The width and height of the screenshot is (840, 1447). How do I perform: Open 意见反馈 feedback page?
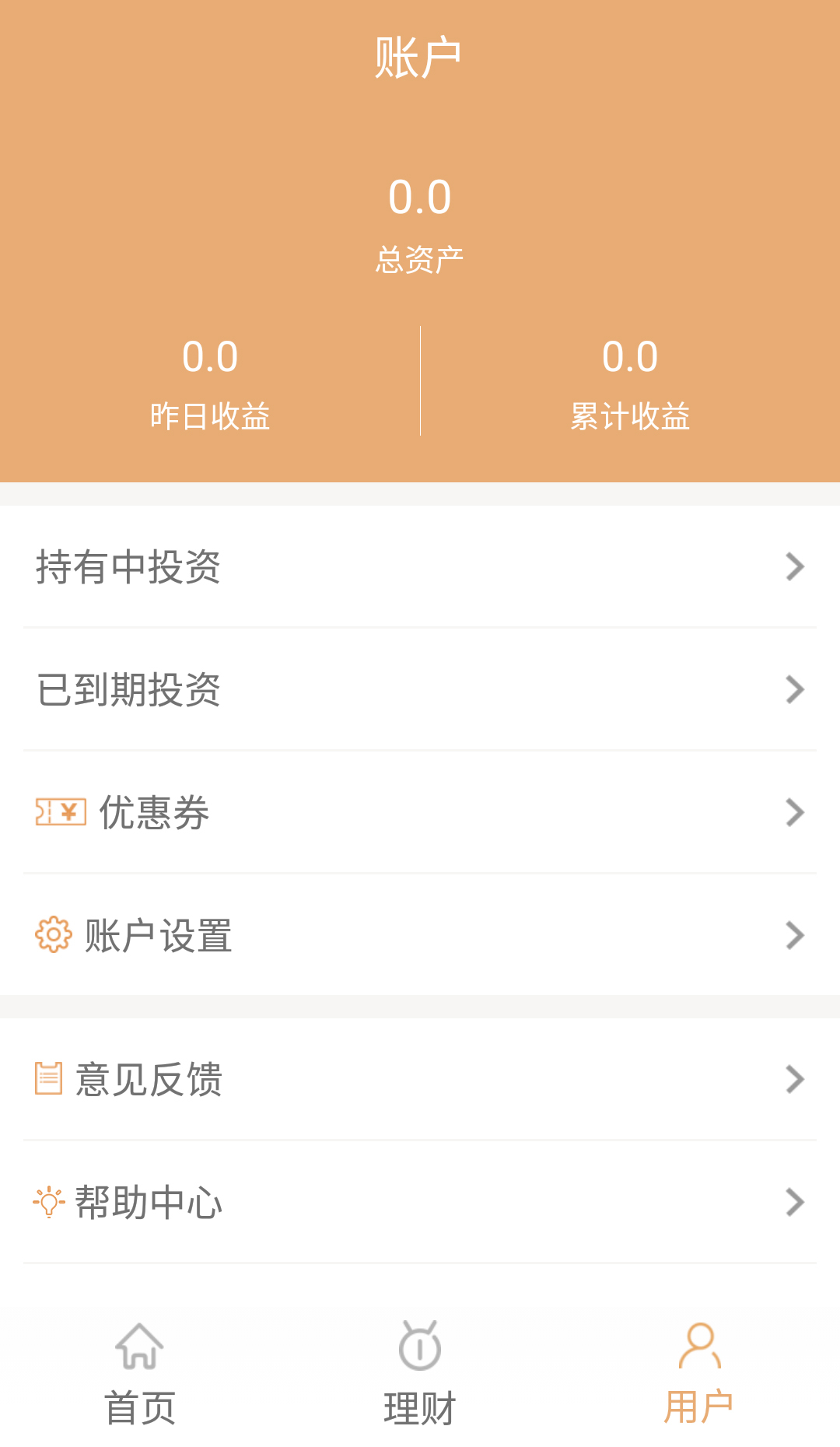point(420,1079)
